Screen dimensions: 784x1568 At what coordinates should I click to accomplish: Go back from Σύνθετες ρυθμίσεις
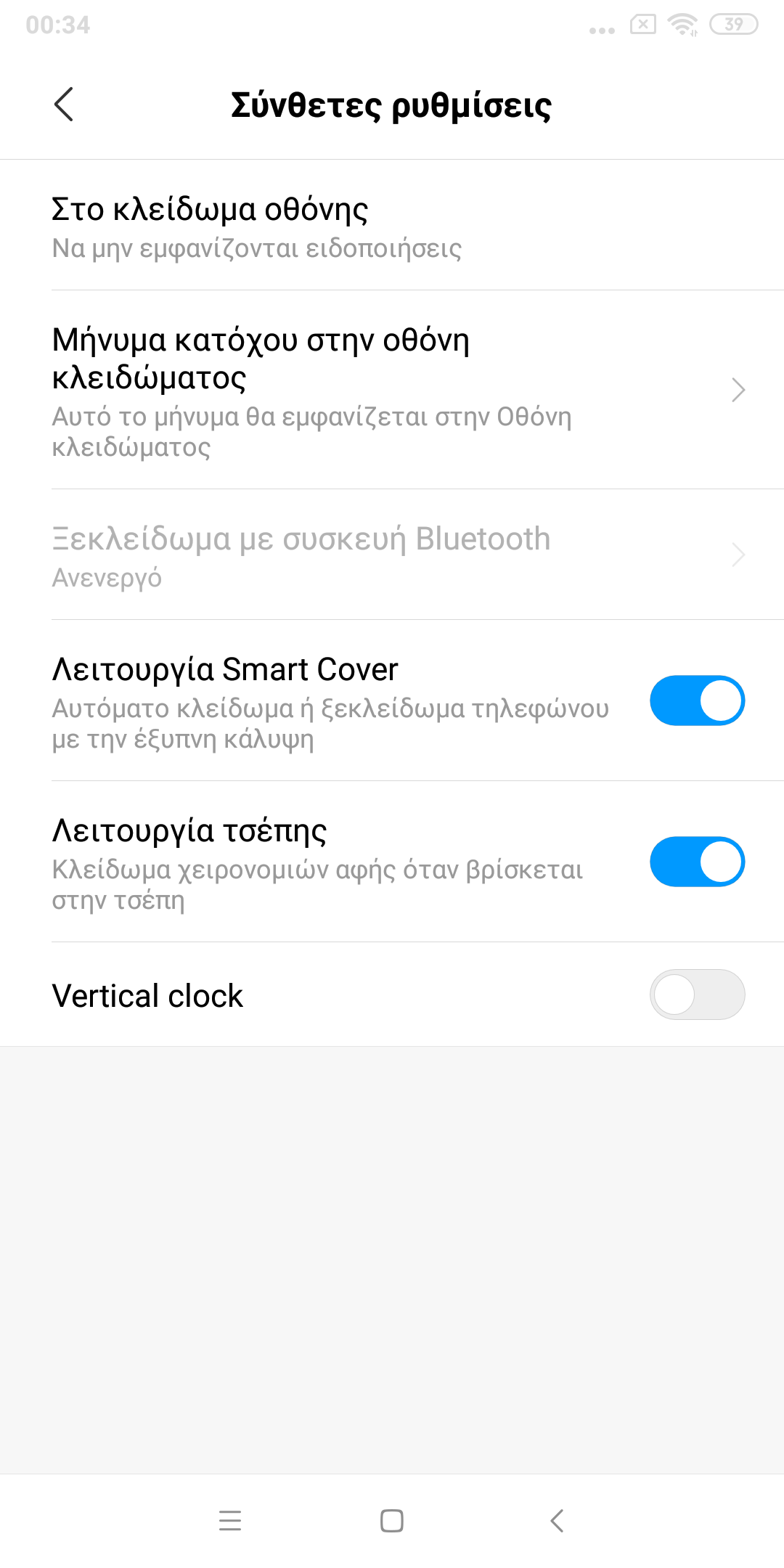click(x=64, y=105)
